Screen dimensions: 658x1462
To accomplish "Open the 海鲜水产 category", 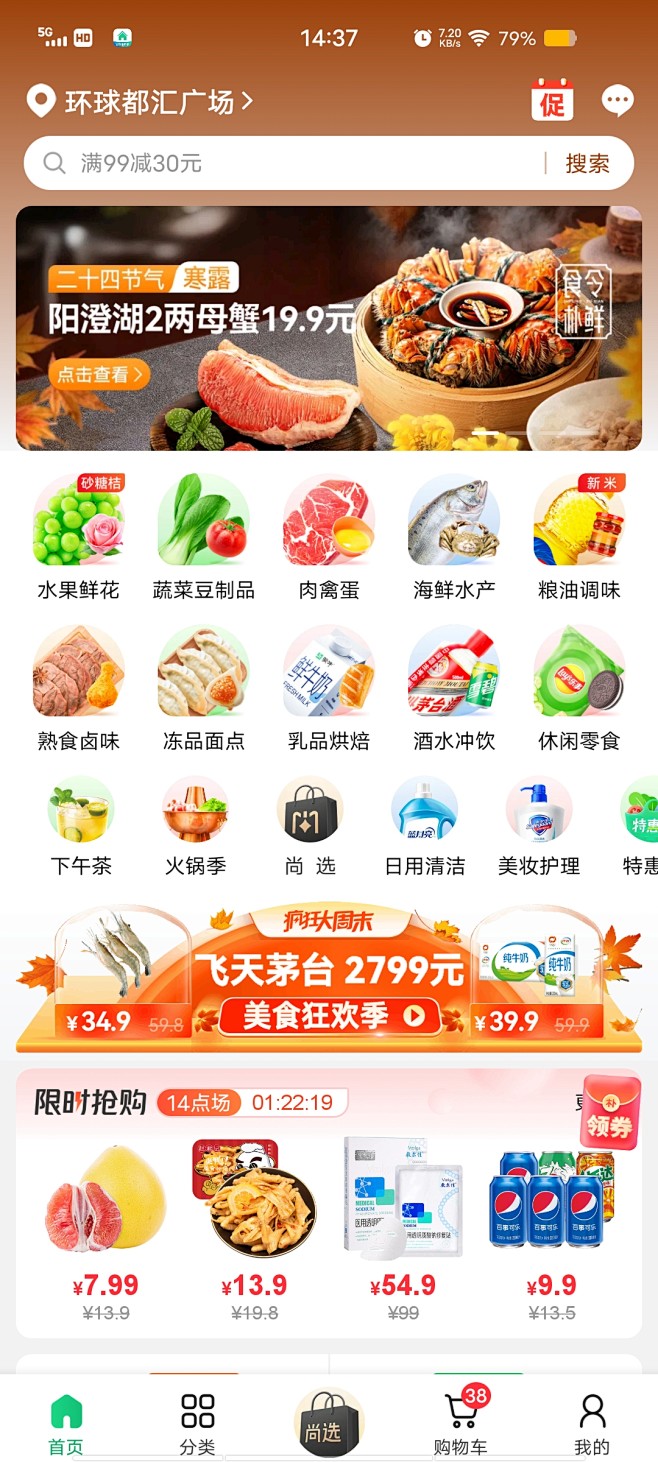I will [x=454, y=537].
